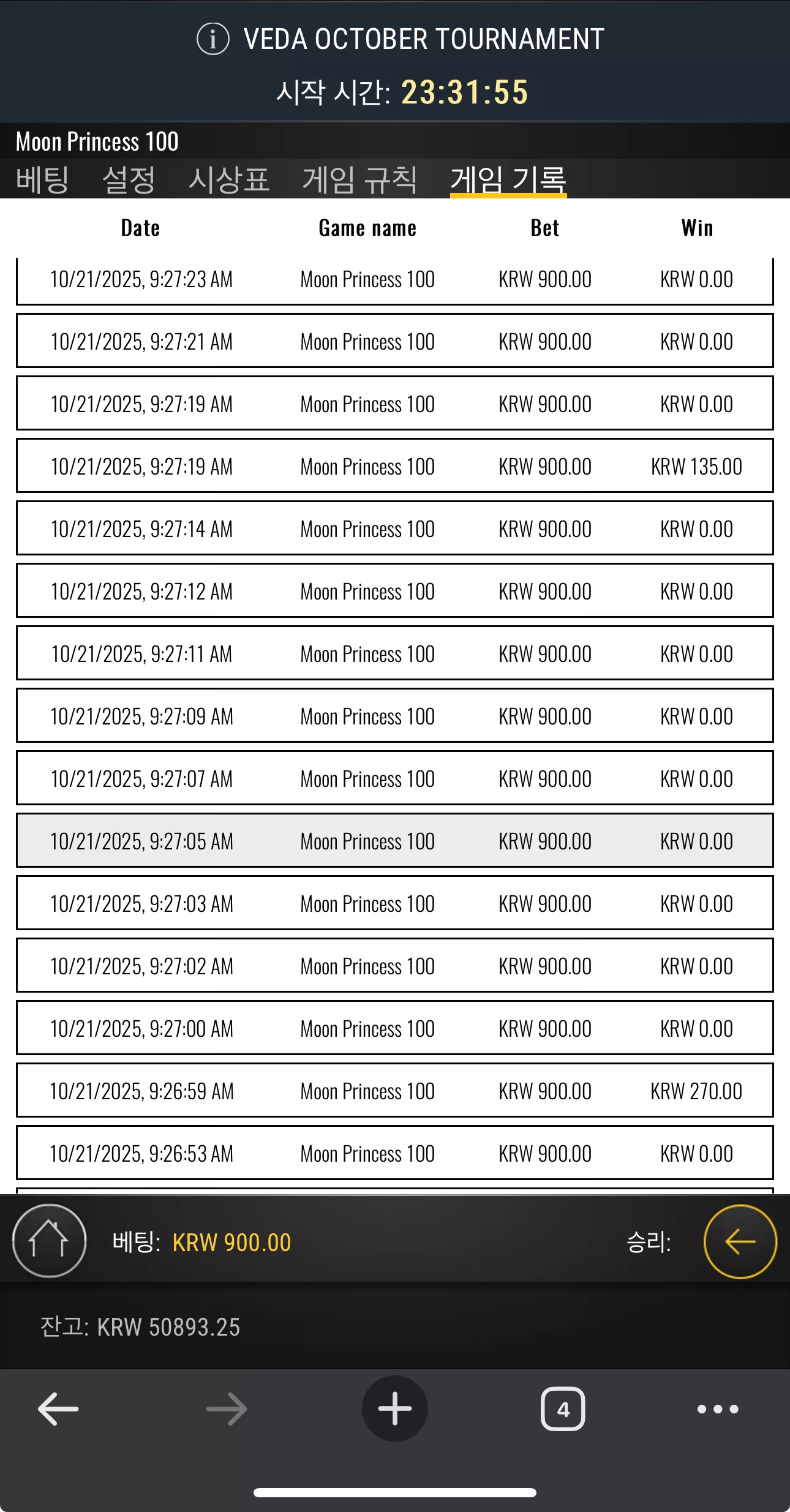Open the tournament info icon
The height and width of the screenshot is (1512, 790).
(213, 39)
